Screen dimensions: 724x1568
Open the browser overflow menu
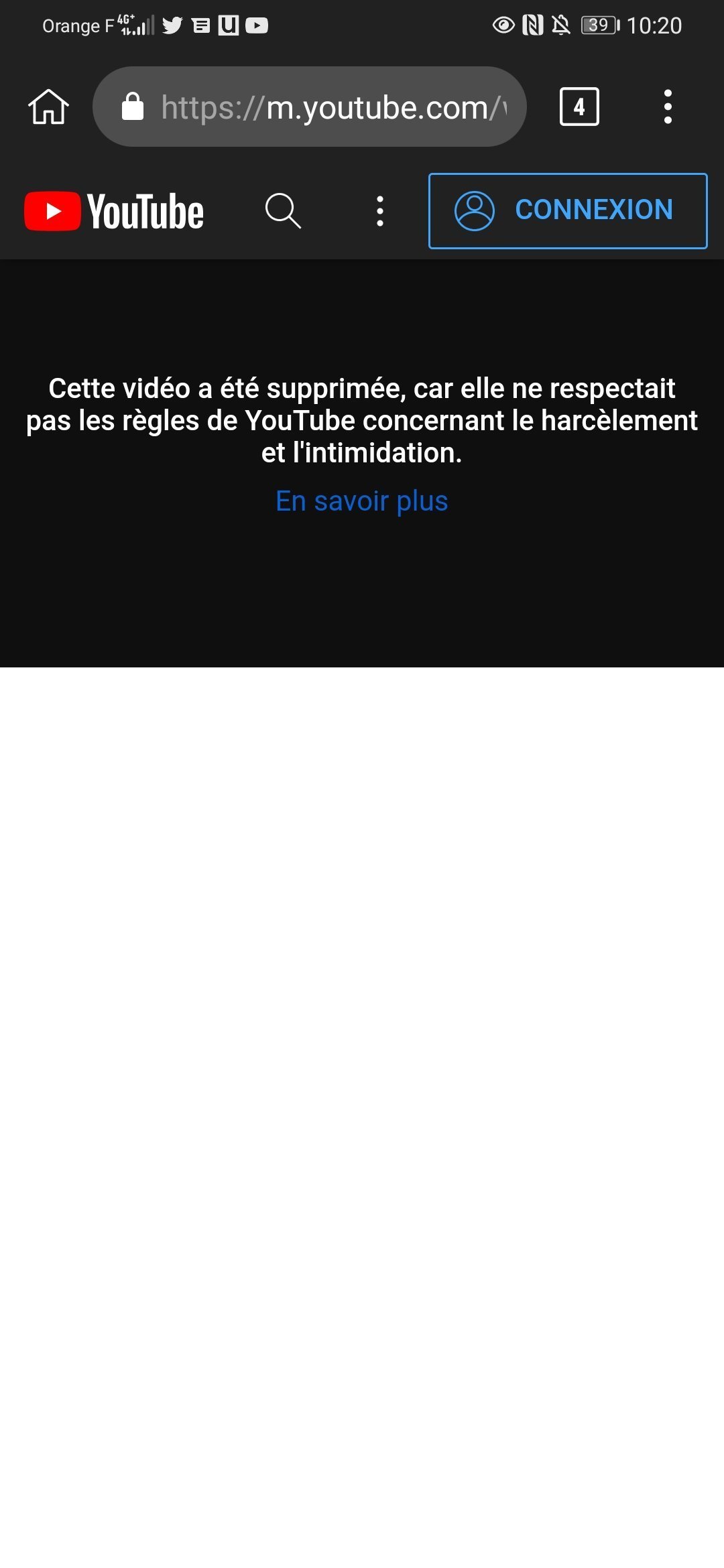(x=668, y=107)
